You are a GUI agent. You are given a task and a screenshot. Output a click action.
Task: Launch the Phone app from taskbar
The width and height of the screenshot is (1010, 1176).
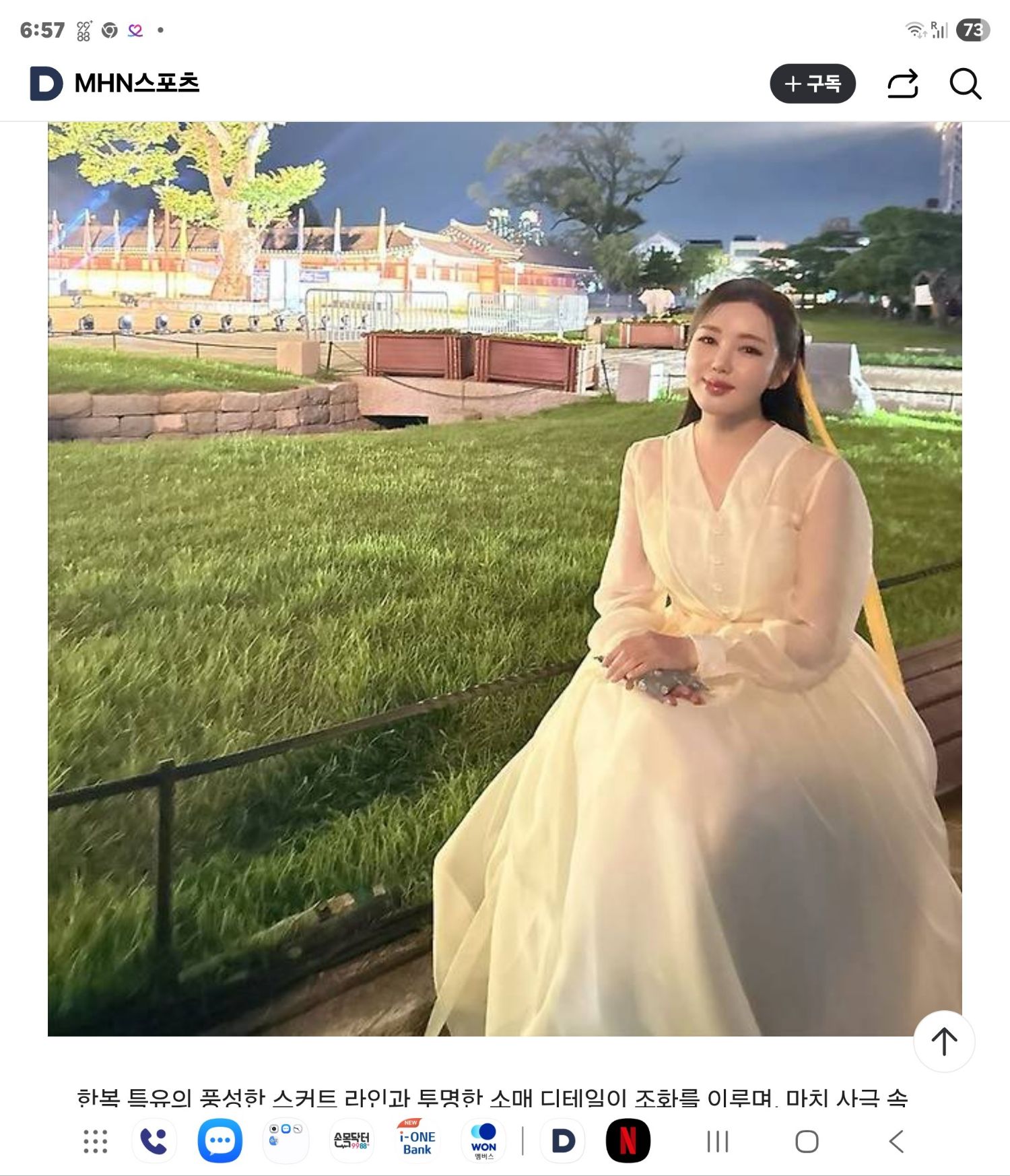(154, 1141)
